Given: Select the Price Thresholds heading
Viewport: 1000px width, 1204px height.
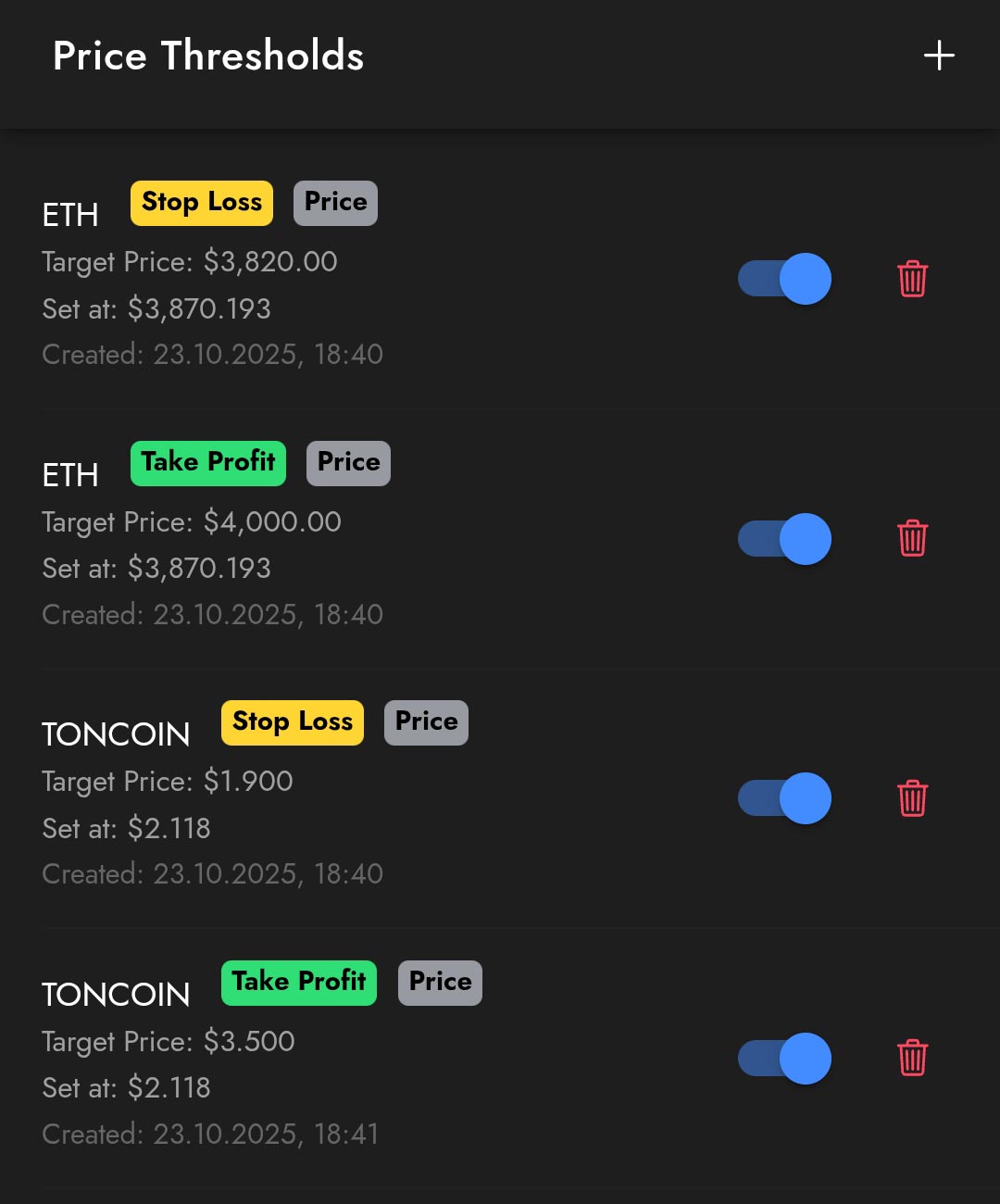Looking at the screenshot, I should tap(208, 56).
